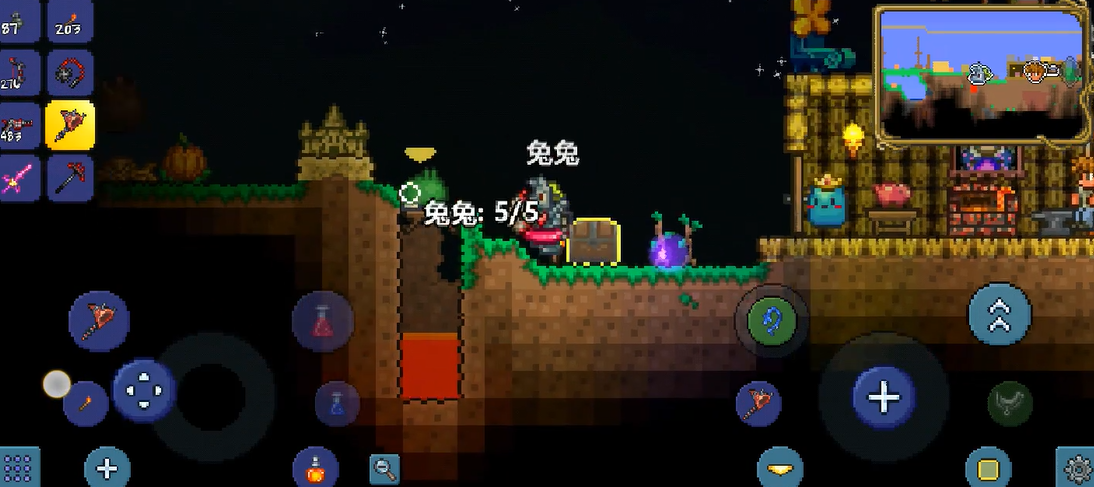Use the orange buff potion
The height and width of the screenshot is (487, 1094).
pyautogui.click(x=315, y=467)
